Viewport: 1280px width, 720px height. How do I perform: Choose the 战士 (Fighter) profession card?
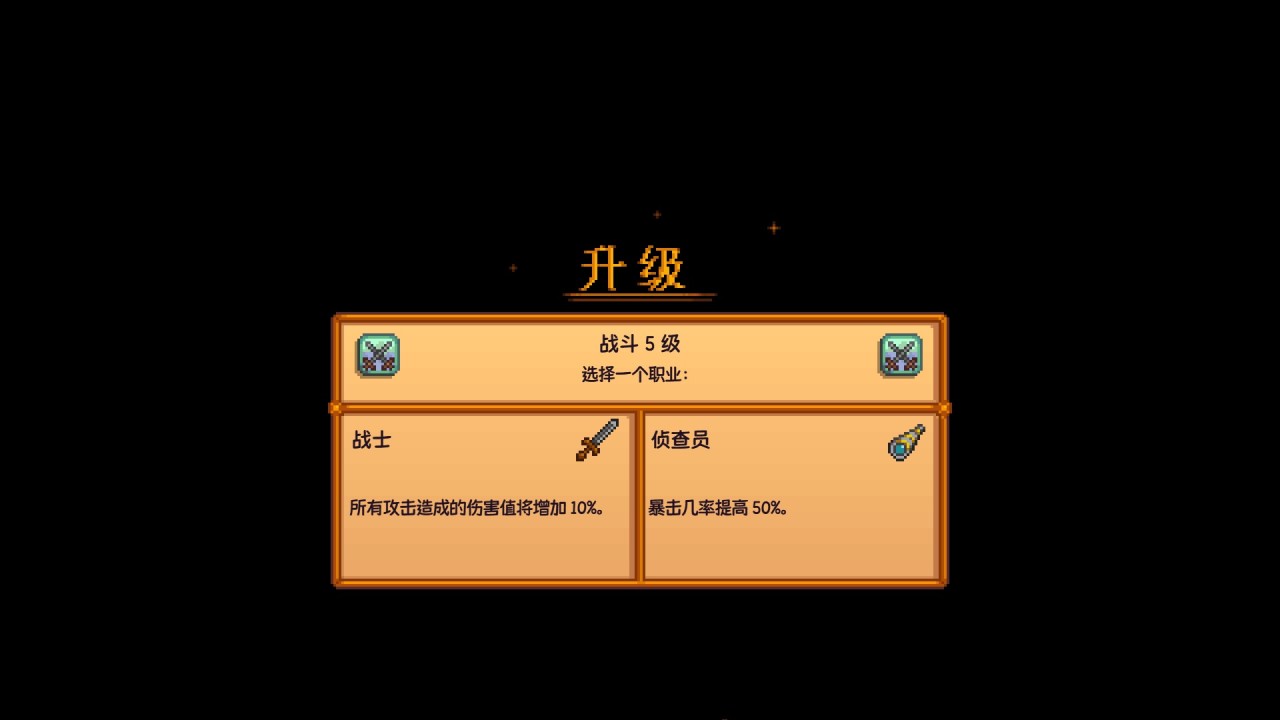487,496
